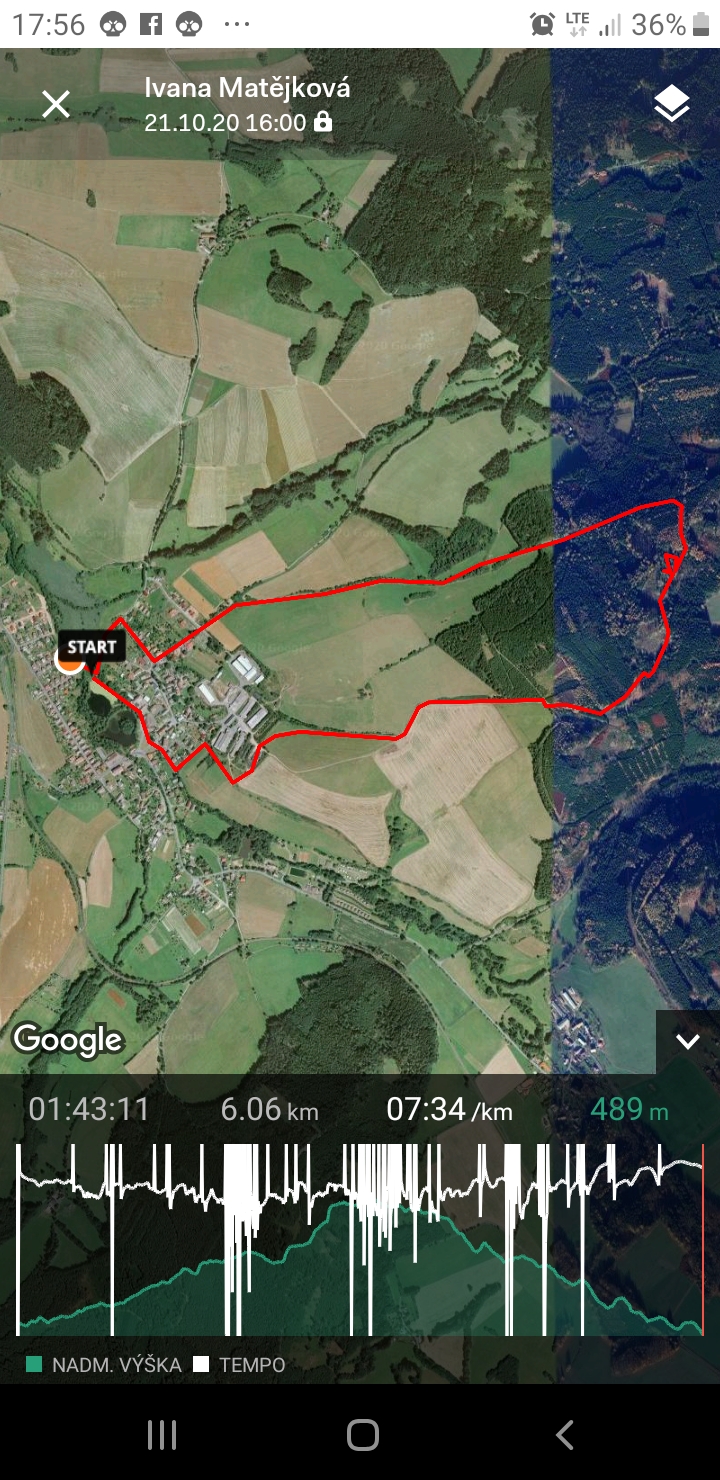This screenshot has height=1480, width=720.
Task: Toggle the TEMPO graph legend
Action: [x=240, y=1365]
